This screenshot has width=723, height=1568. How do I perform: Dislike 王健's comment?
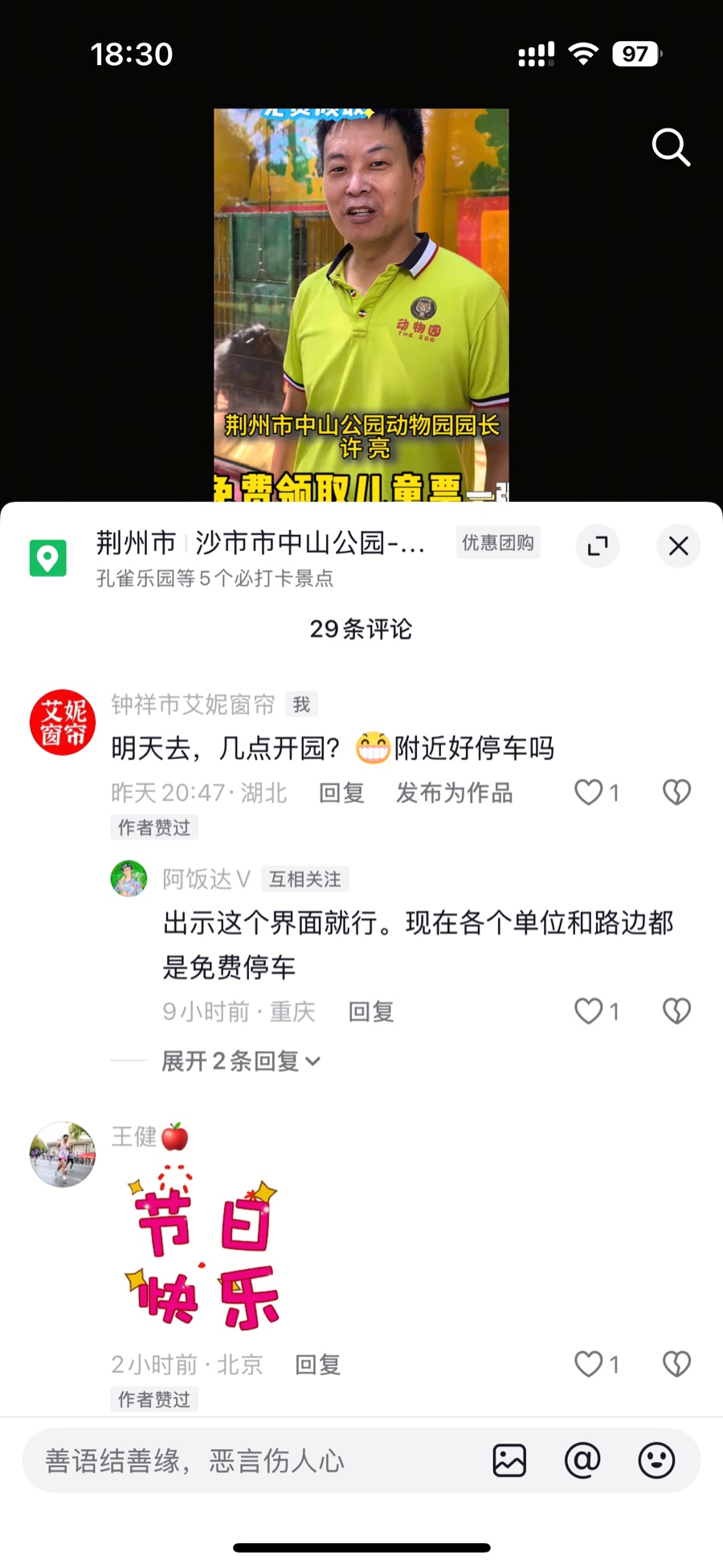(x=676, y=1364)
